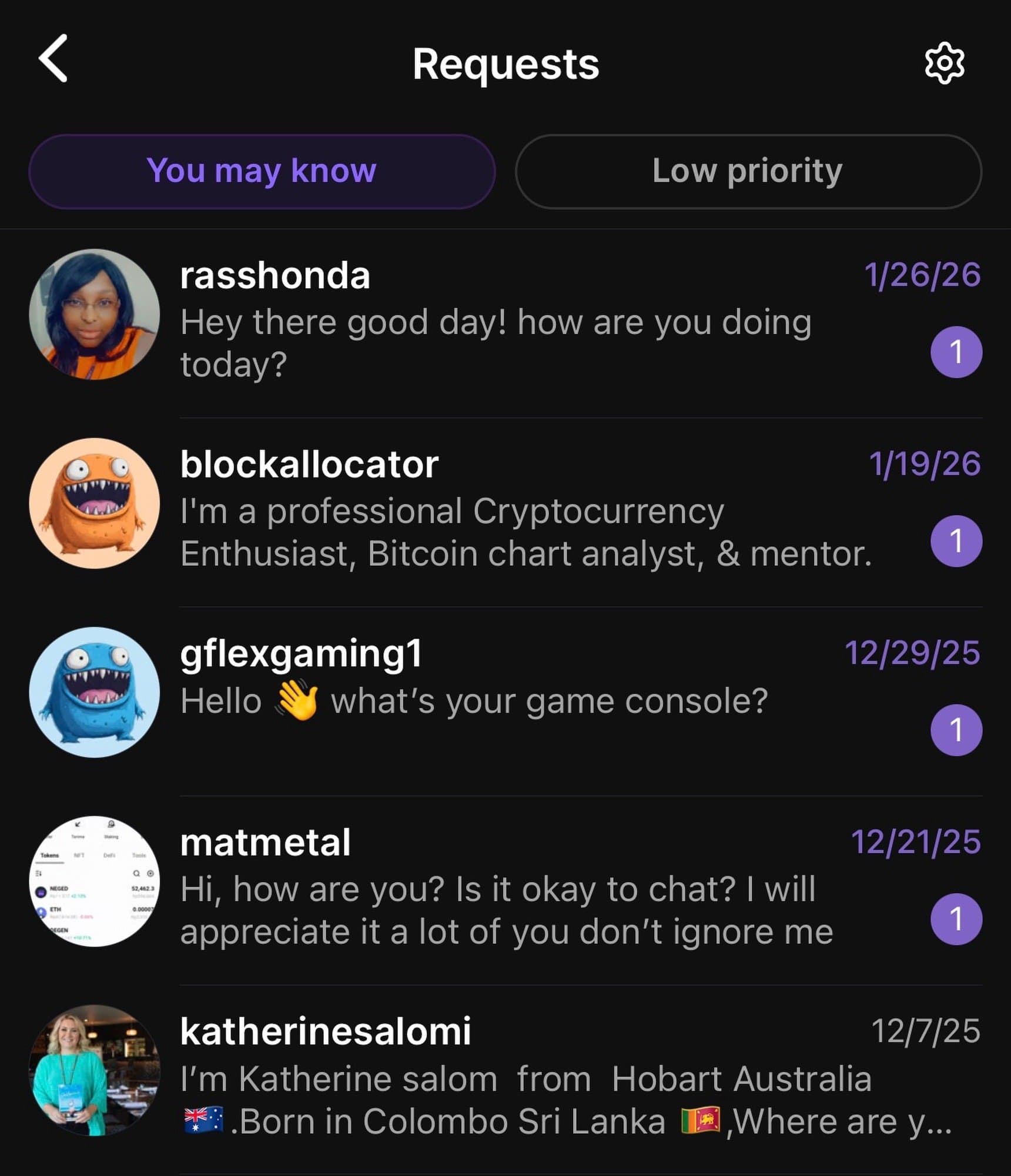Open blockallocator's message request
This screenshot has height=1176, width=1011.
tap(505, 510)
